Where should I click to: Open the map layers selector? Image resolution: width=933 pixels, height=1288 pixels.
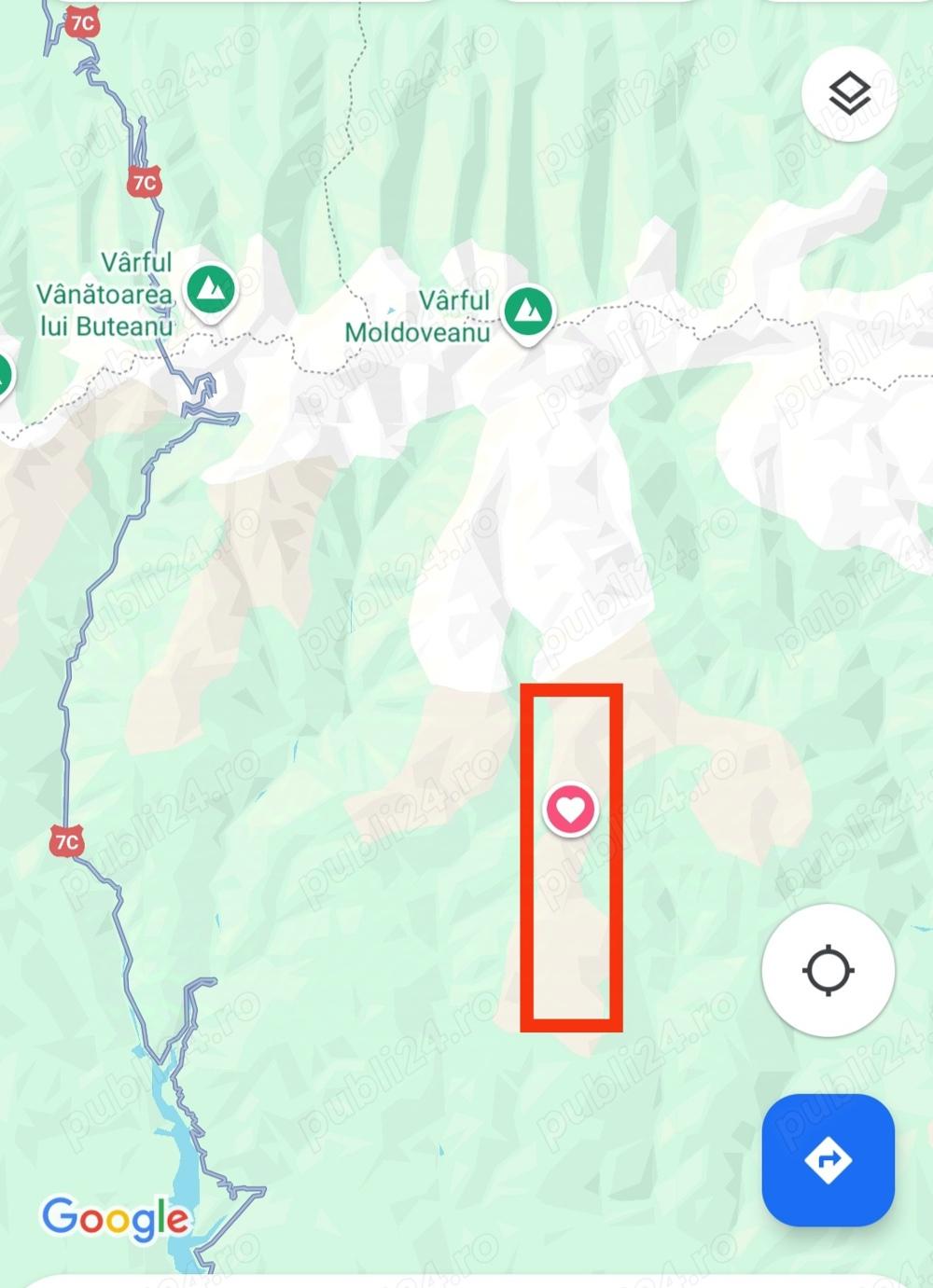click(849, 94)
